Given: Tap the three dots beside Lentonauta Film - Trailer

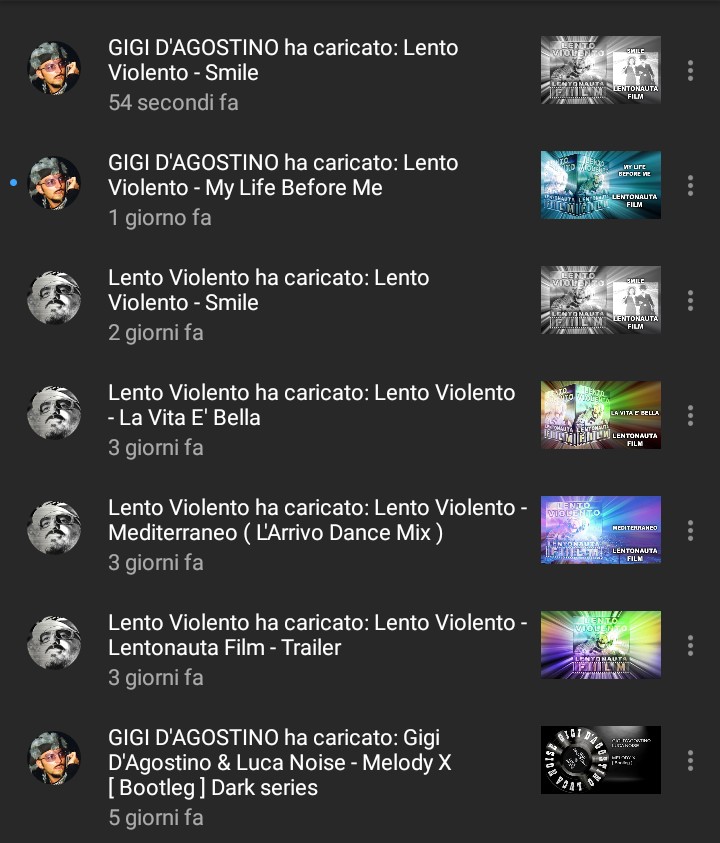Looking at the screenshot, I should 690,645.
